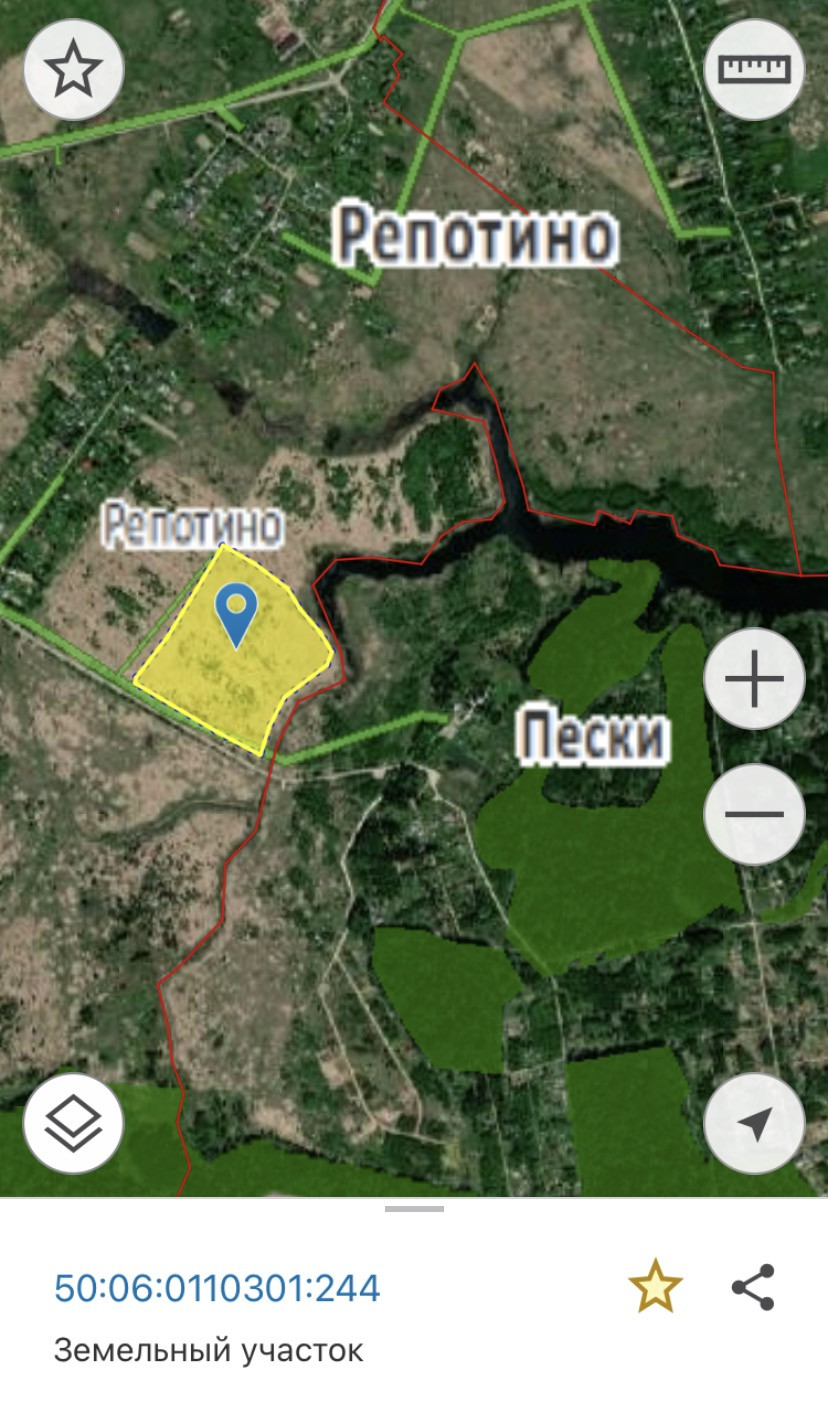This screenshot has height=1409, width=828.
Task: Center map on my current location
Action: click(754, 1124)
